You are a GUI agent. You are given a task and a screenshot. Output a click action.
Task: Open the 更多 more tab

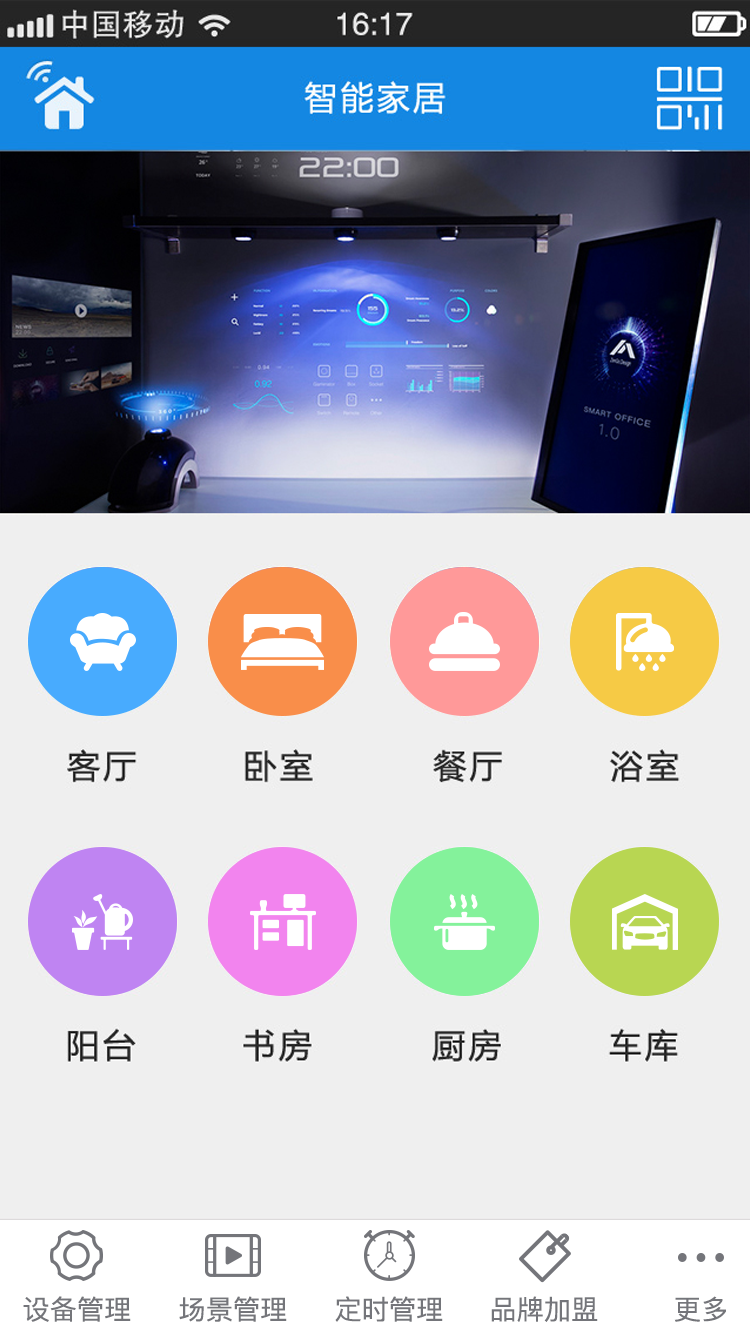tap(700, 1277)
